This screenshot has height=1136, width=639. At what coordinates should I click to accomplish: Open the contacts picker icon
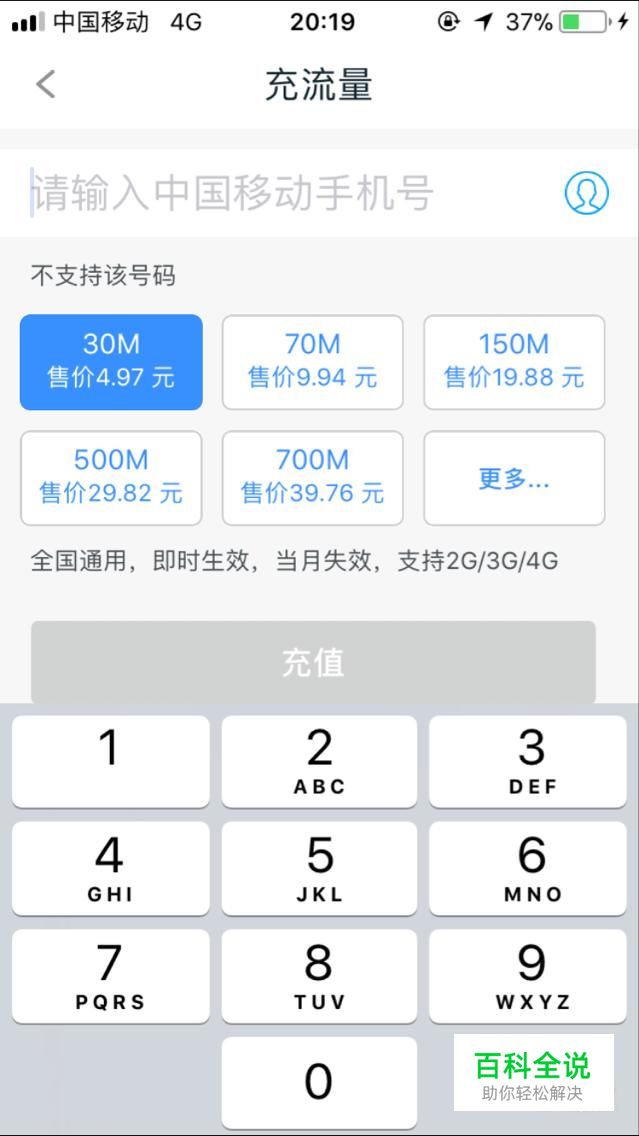click(x=586, y=193)
